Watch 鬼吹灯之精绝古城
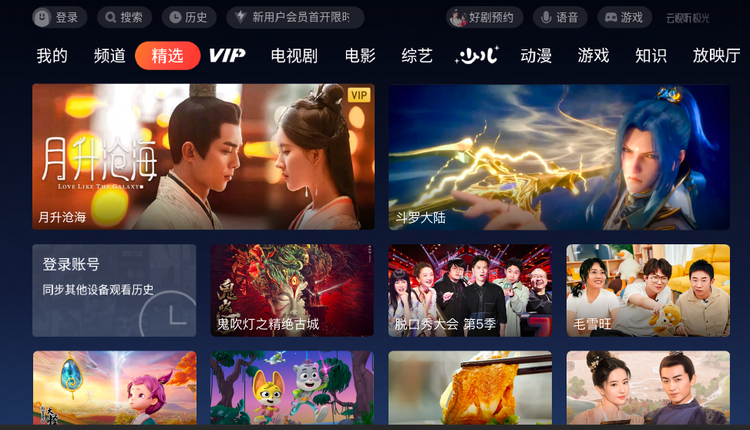The width and height of the screenshot is (750, 430). pos(292,290)
